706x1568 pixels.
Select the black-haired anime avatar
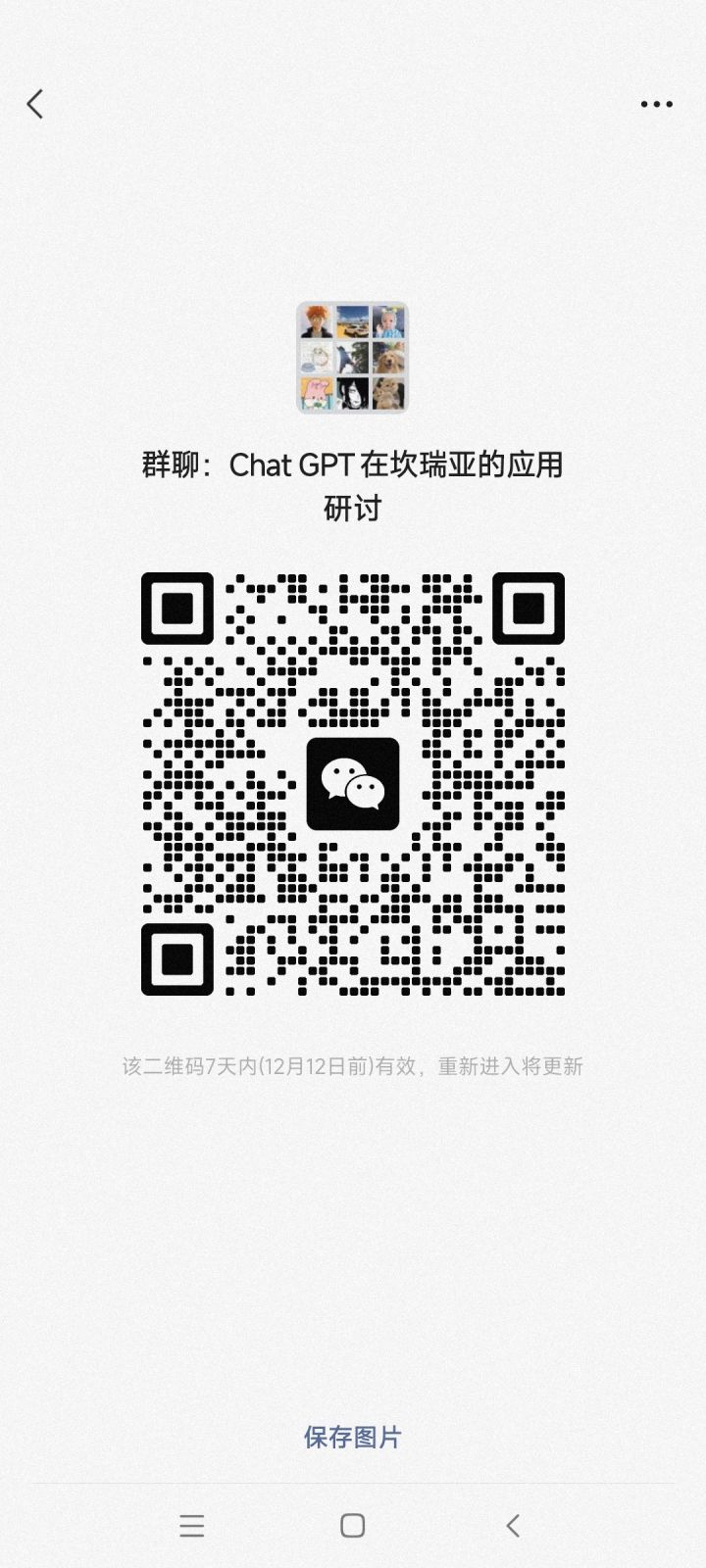pos(353,392)
